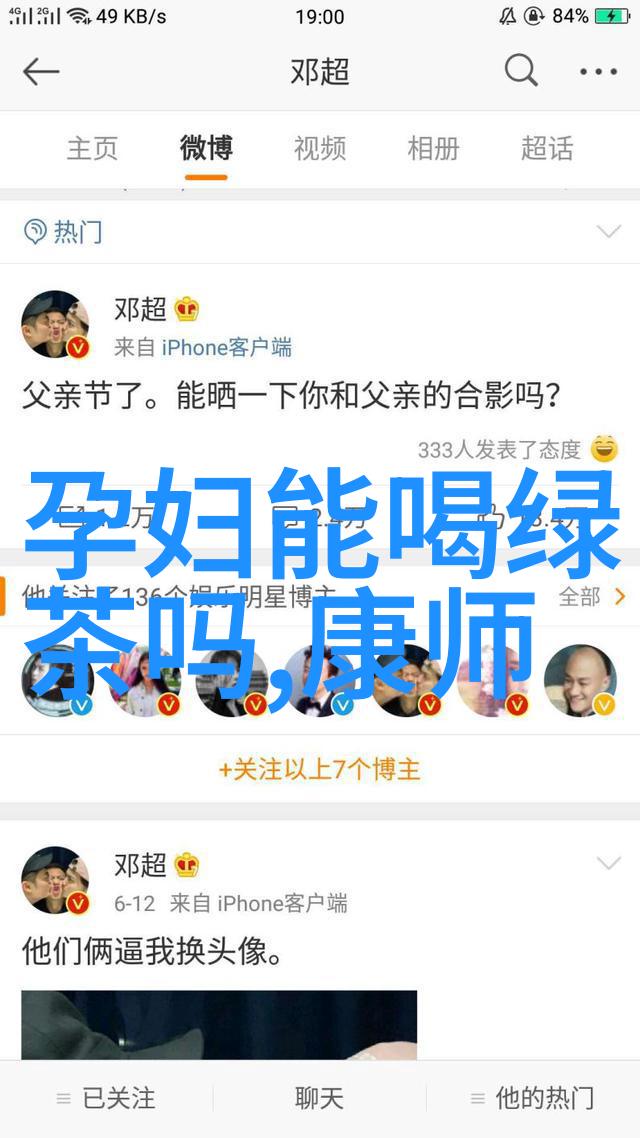Open the three-dot overflow menu
Viewport: 640px width, 1138px height.
[x=599, y=72]
